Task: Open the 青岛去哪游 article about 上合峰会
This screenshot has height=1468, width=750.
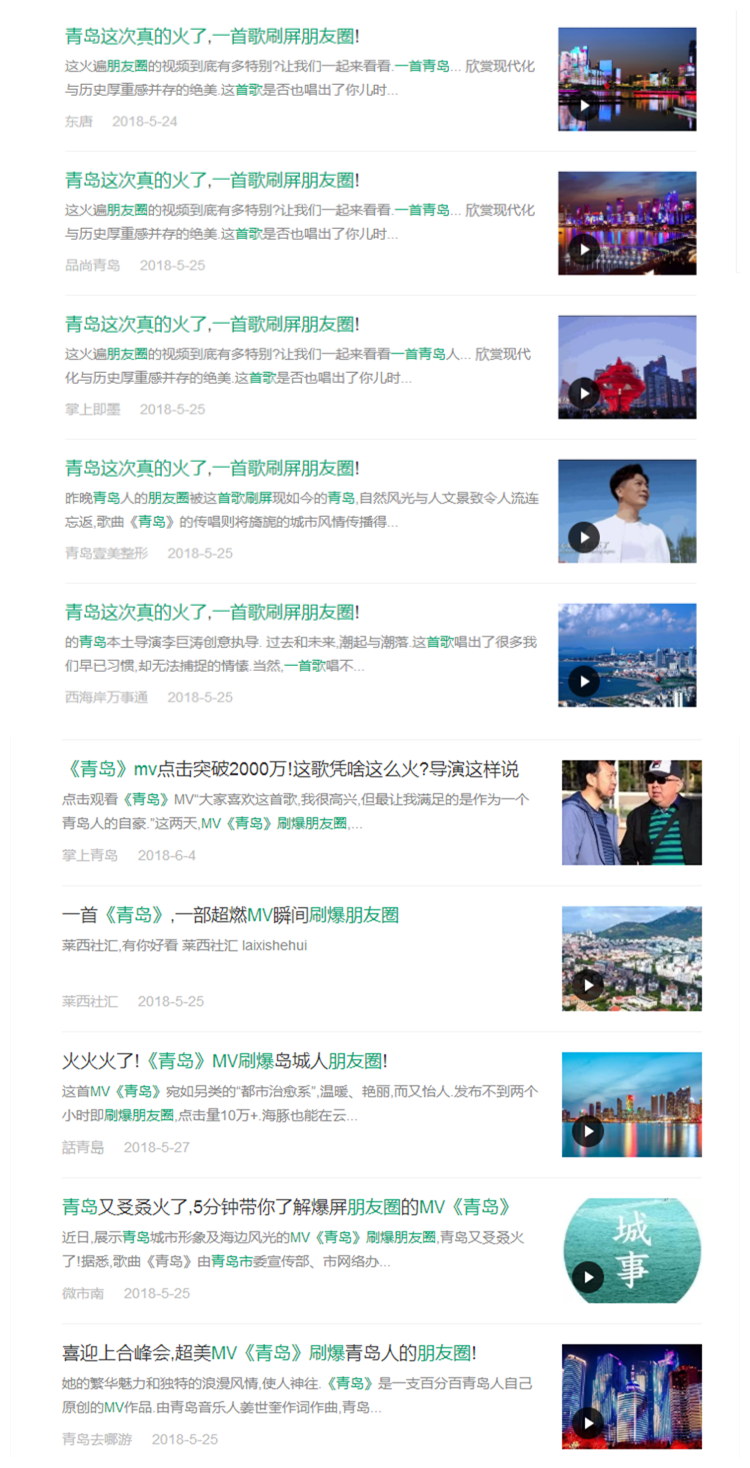Action: point(268,1354)
